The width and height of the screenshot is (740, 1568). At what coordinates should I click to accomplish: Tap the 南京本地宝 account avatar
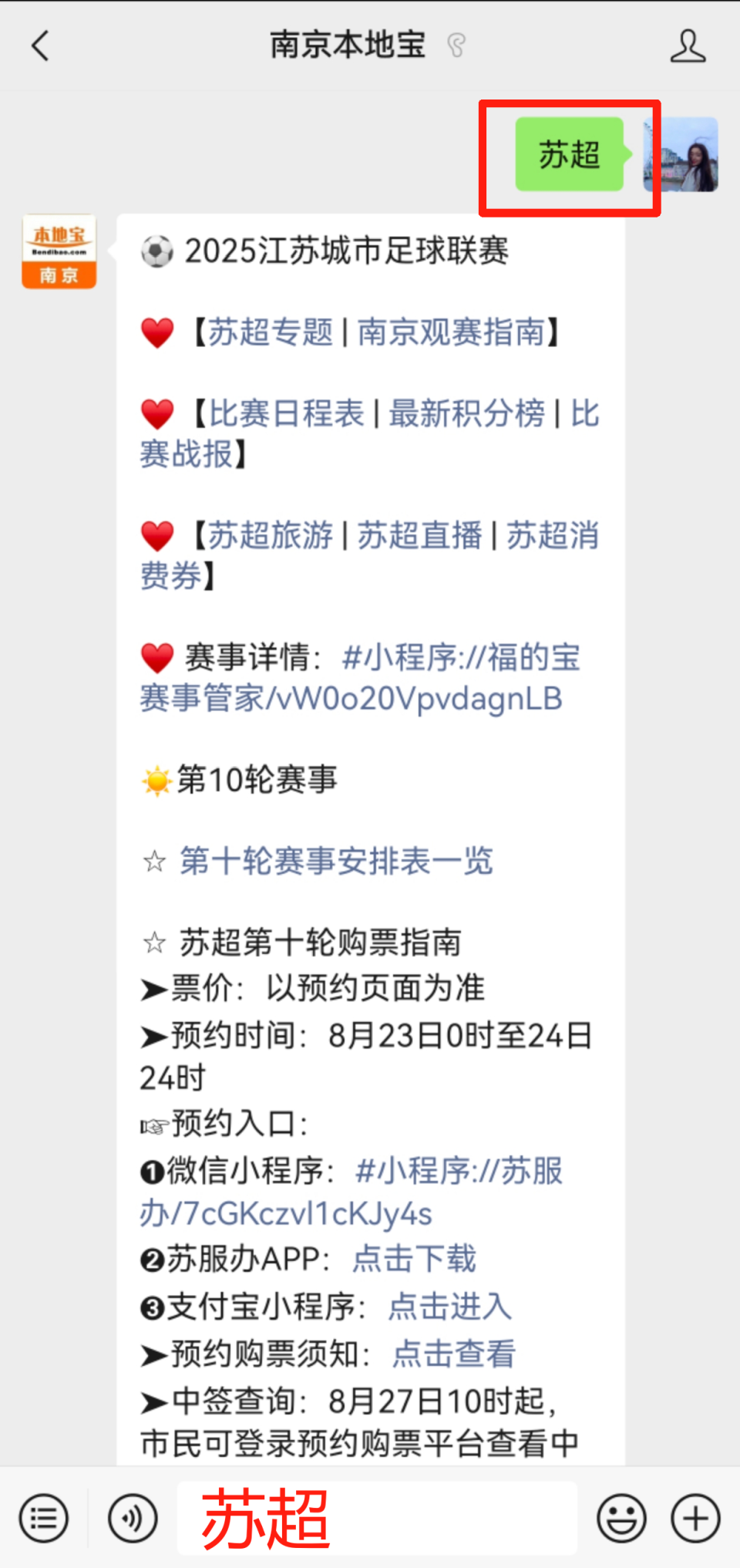[x=59, y=251]
